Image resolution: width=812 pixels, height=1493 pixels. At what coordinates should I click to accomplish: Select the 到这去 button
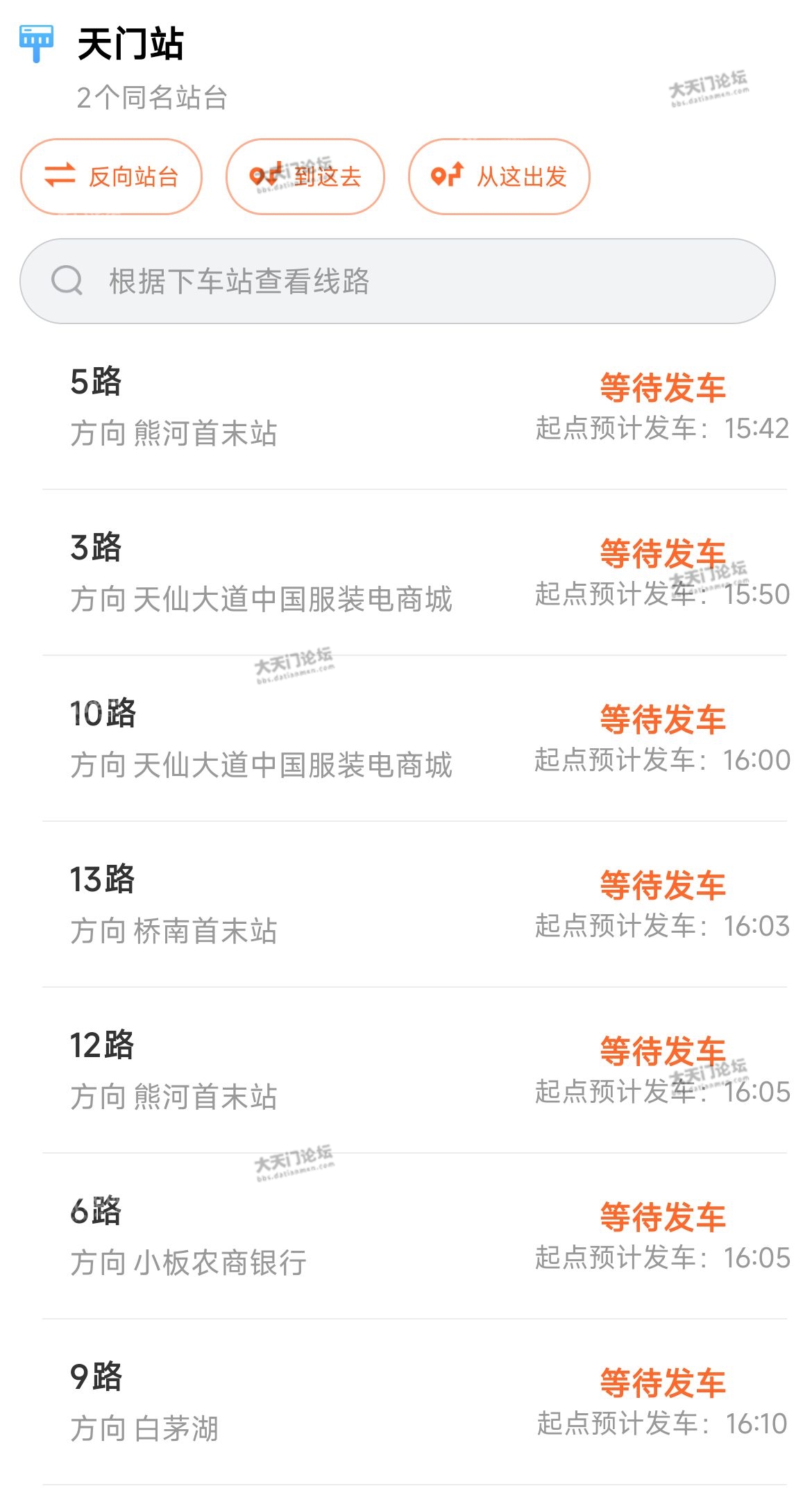coord(305,176)
